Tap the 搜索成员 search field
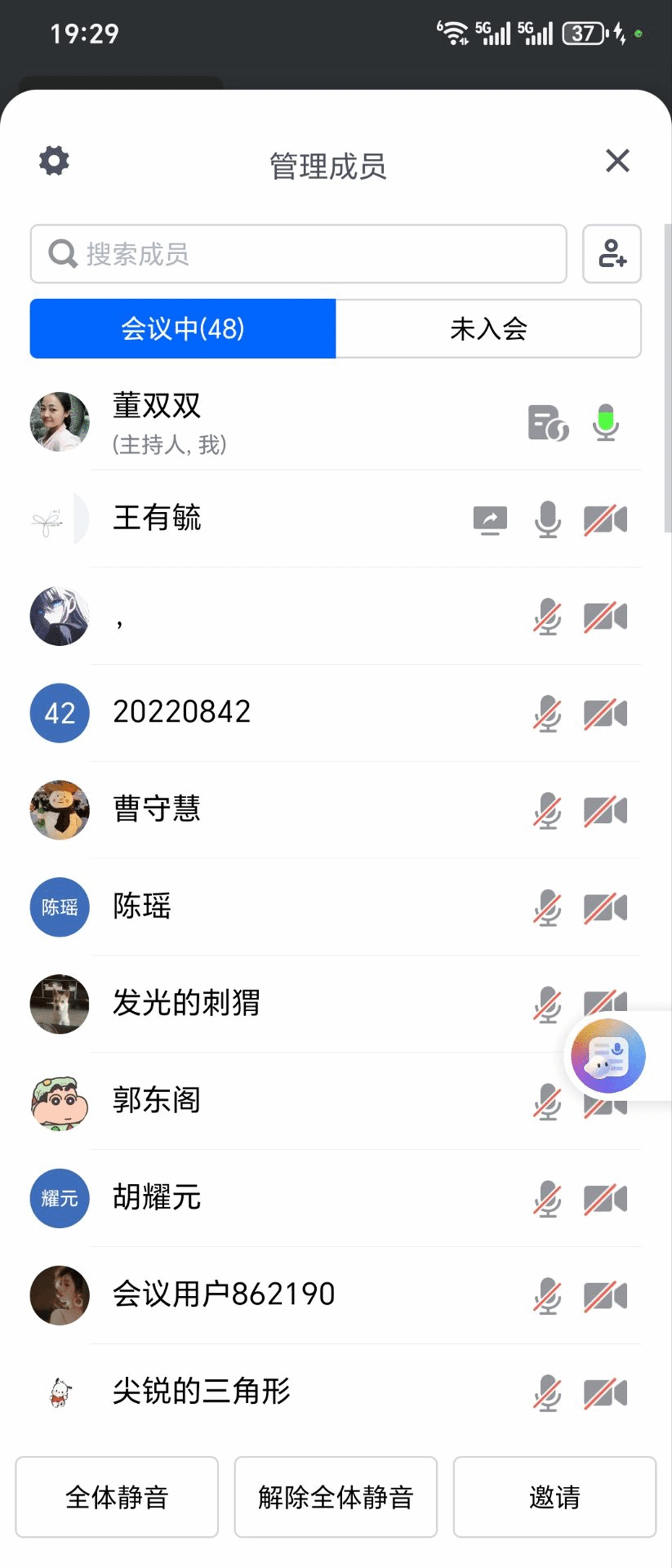 (298, 254)
